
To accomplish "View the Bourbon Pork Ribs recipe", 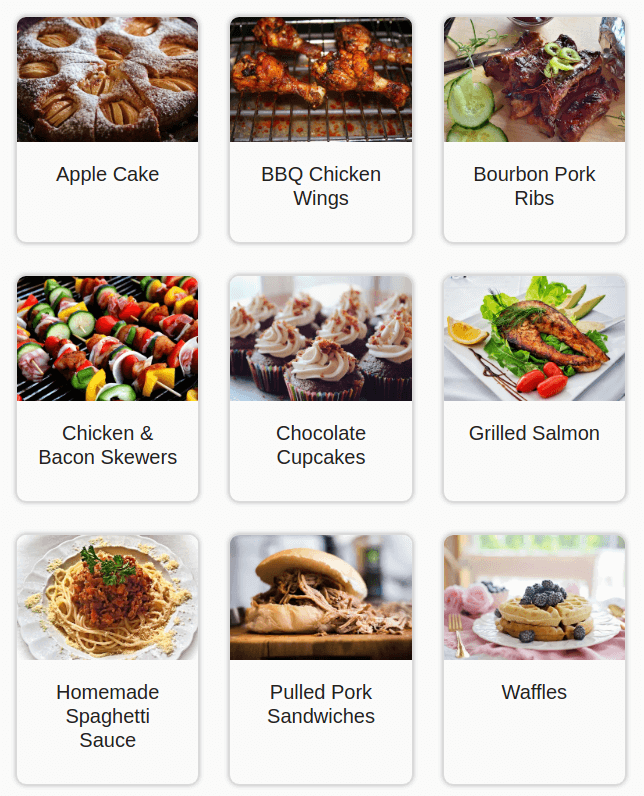I will tap(534, 129).
